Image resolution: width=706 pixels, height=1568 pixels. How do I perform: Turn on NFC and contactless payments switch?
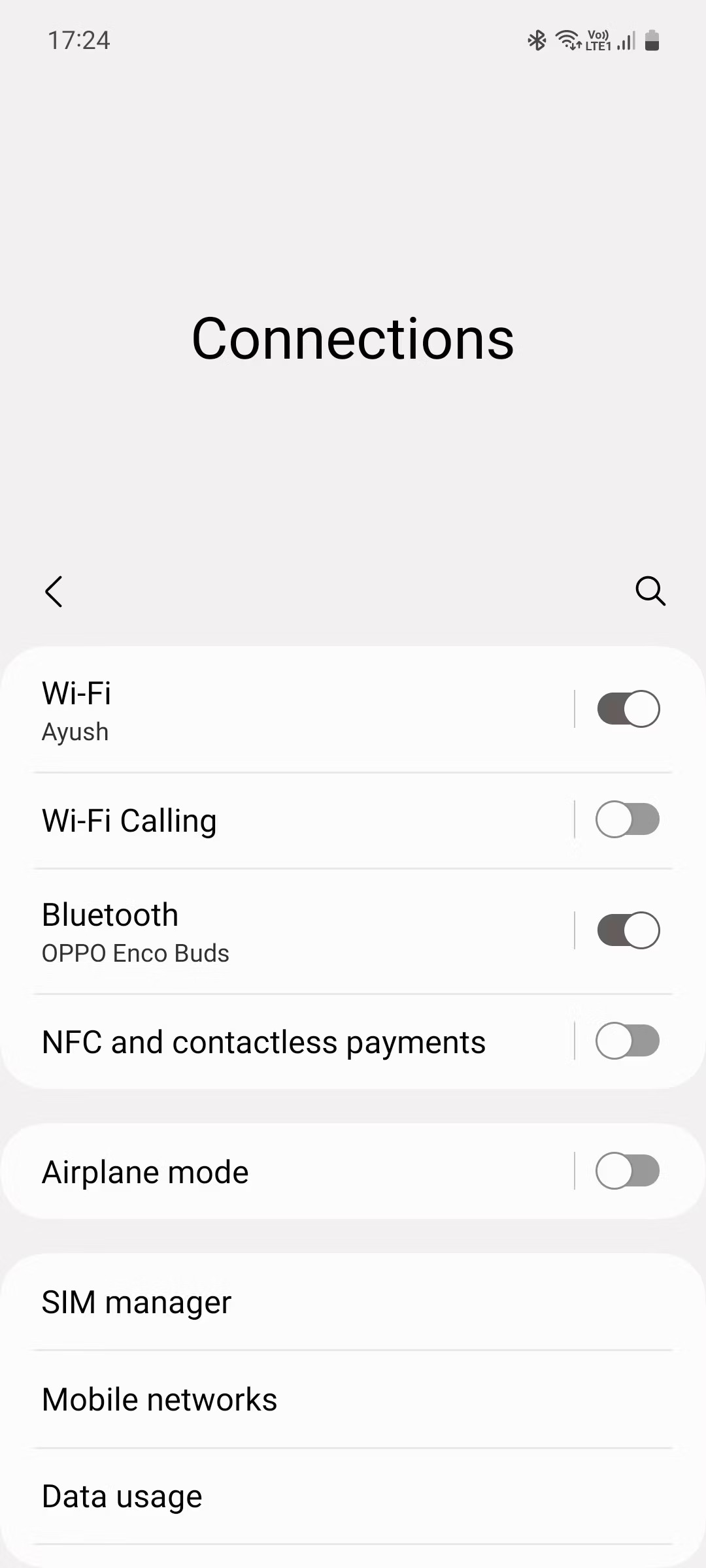(x=628, y=1041)
